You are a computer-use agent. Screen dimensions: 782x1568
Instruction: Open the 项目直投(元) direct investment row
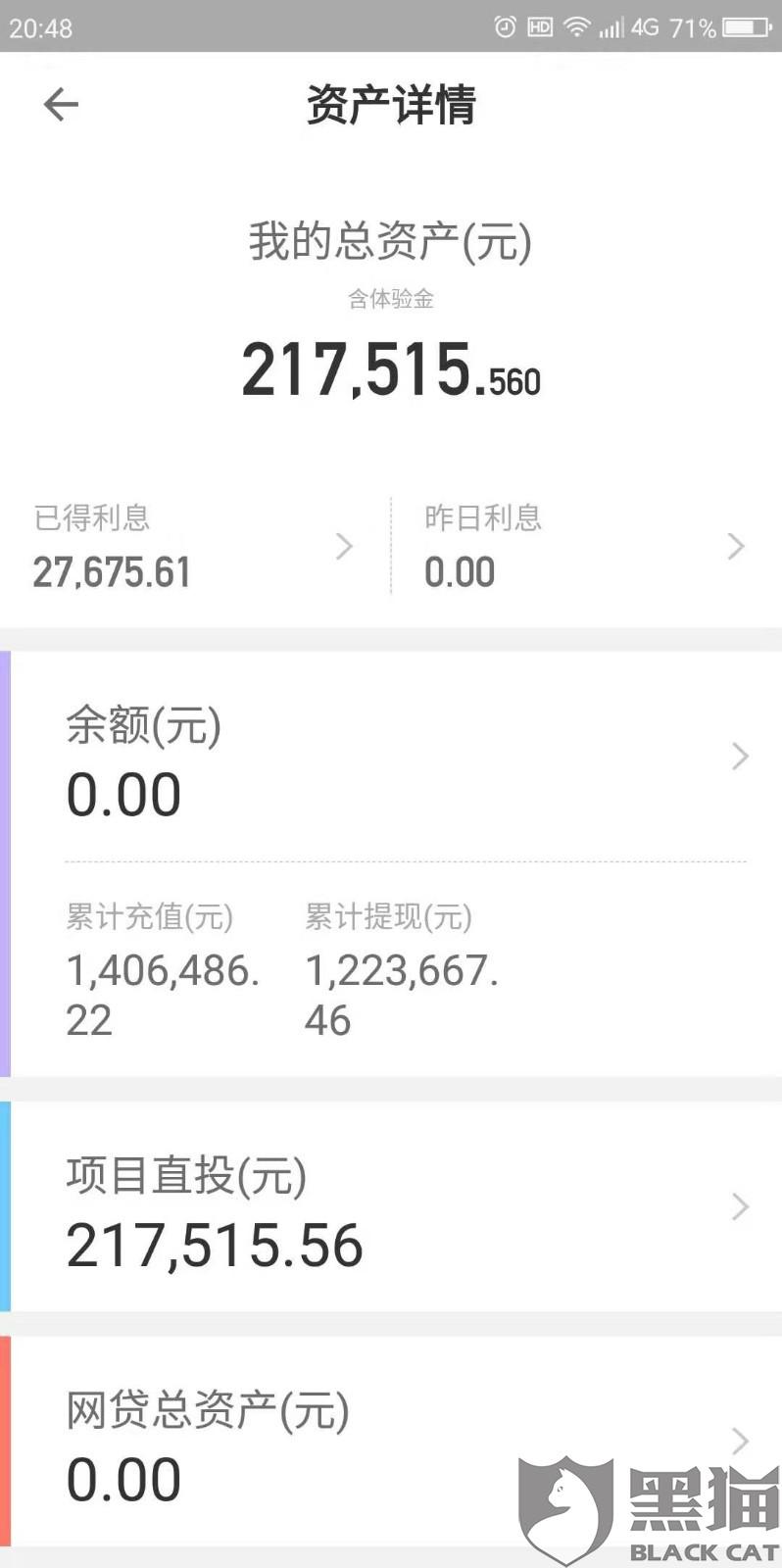396,1206
